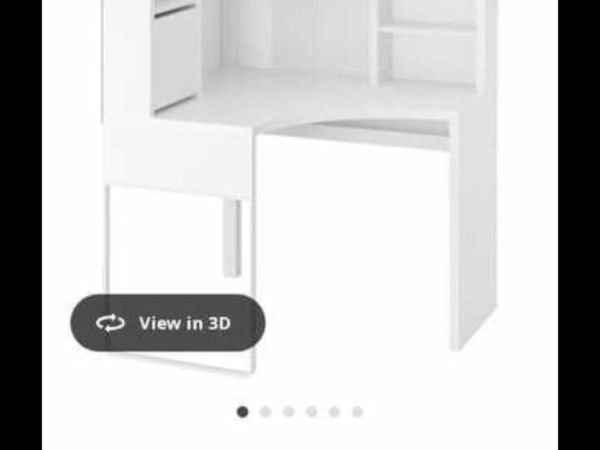Jump to the second image indicator dot
This screenshot has width=600, height=450.
265,411
